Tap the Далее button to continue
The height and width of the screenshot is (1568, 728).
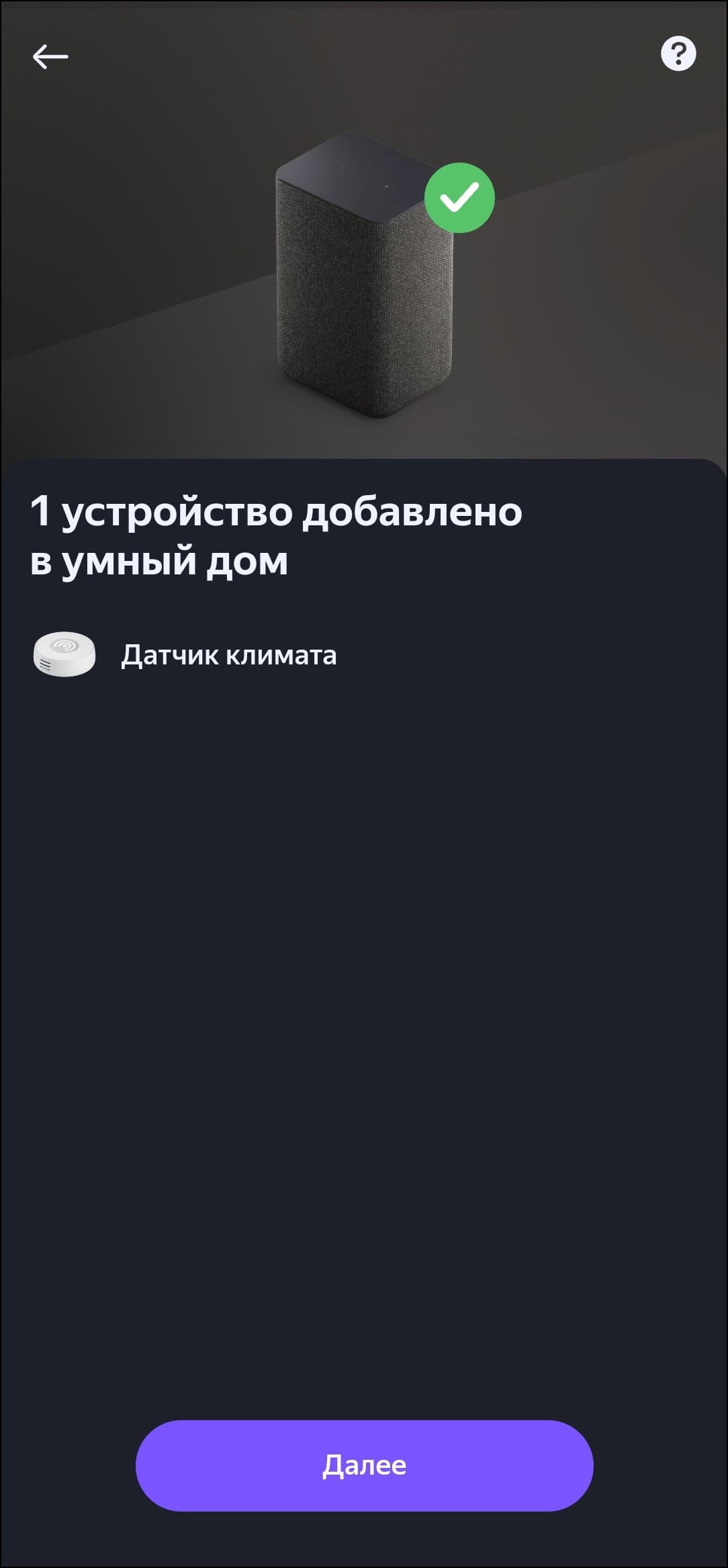coord(364,1465)
